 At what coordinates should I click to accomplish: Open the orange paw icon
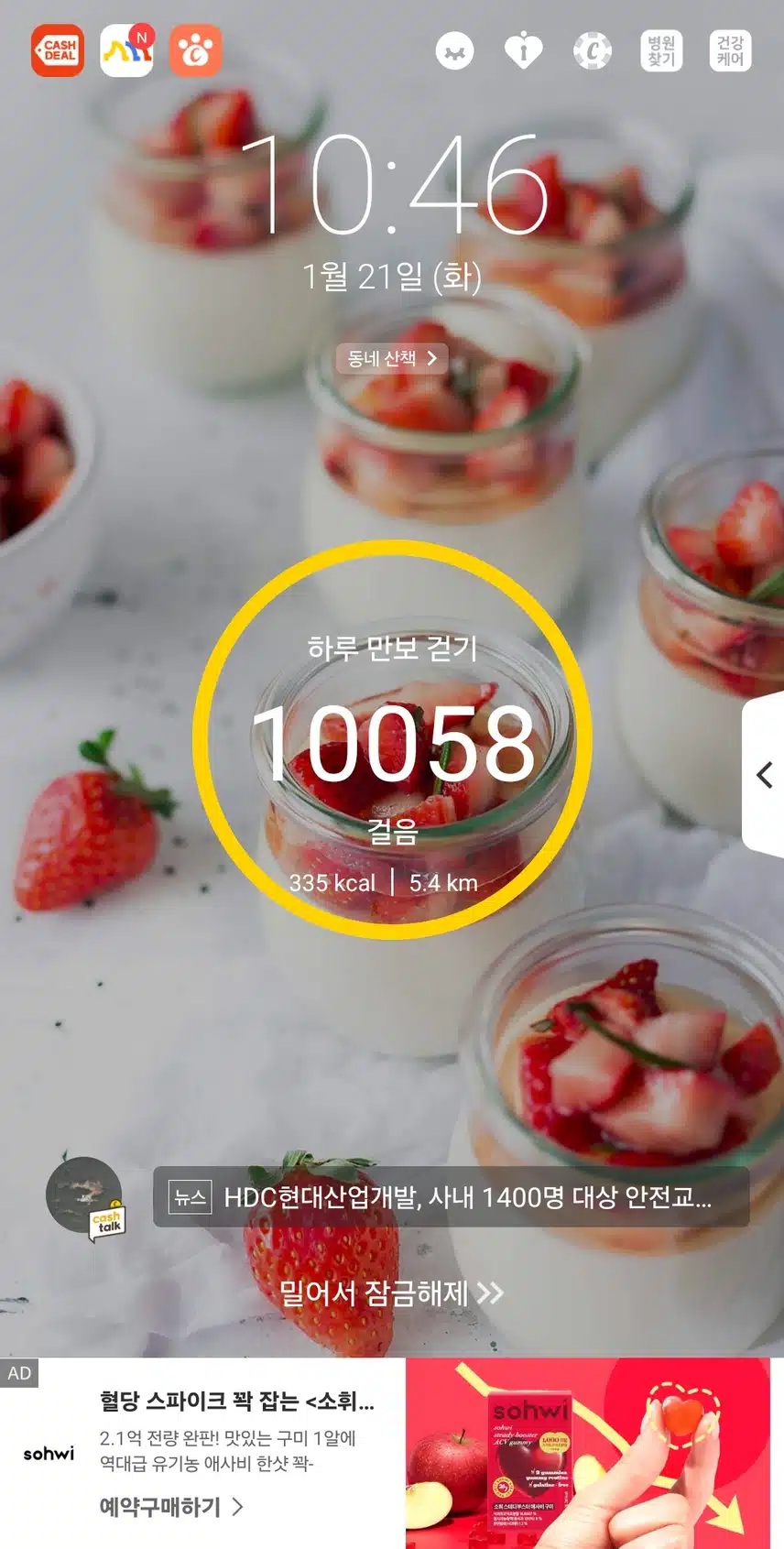195,50
